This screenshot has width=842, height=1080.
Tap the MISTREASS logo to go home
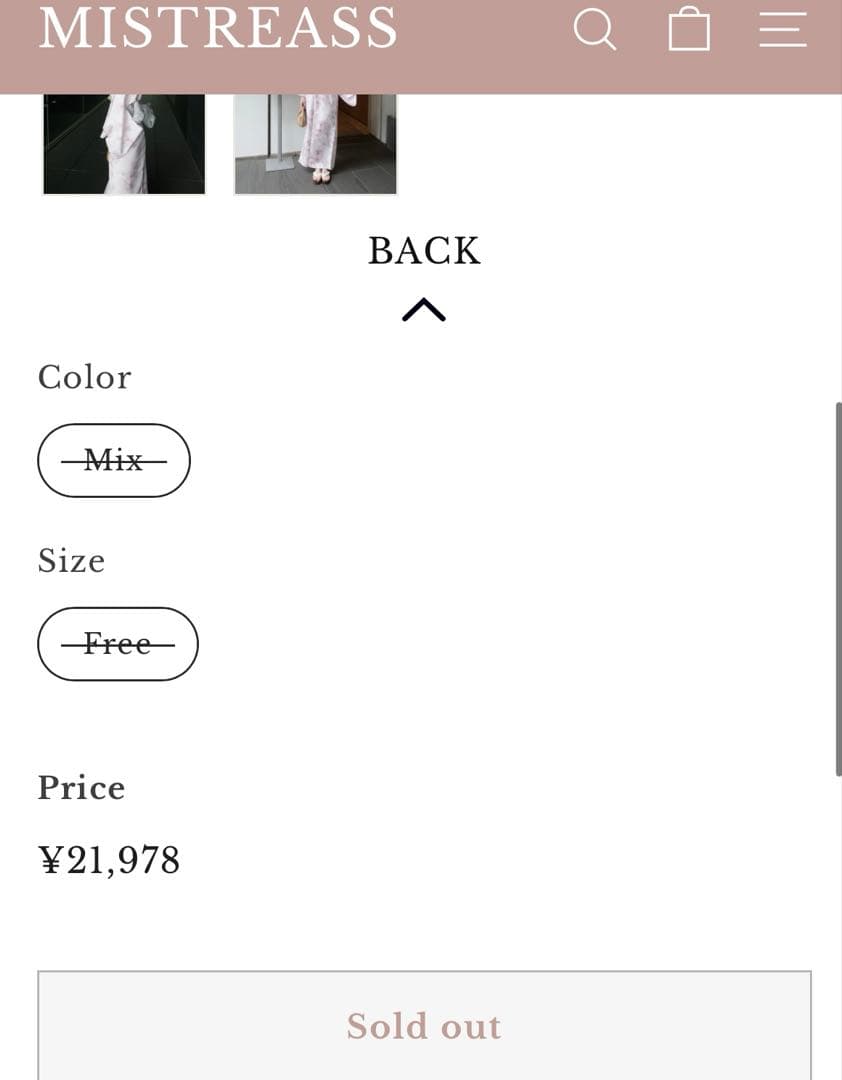(218, 28)
